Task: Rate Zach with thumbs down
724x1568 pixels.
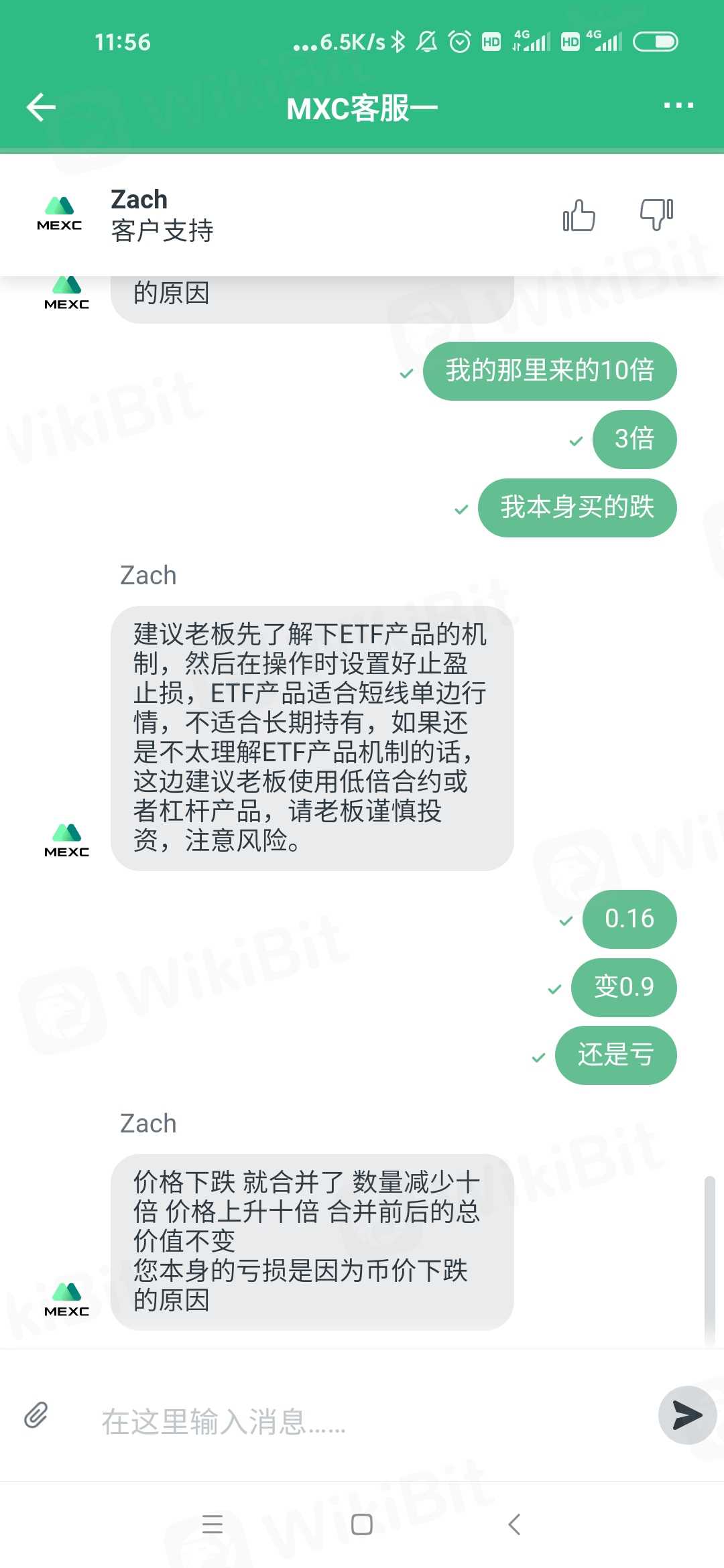Action: click(656, 214)
